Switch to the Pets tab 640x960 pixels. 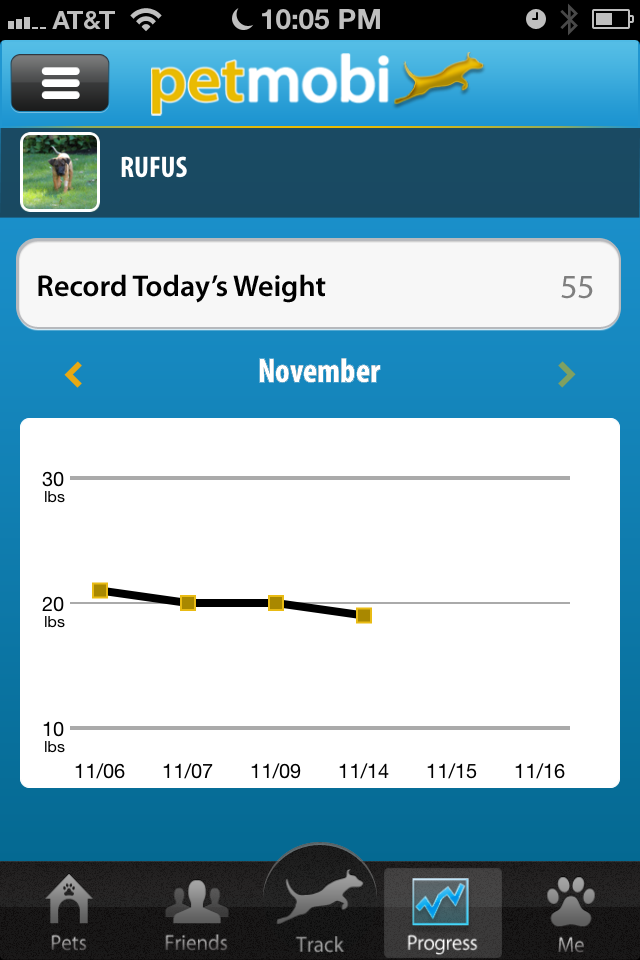(69, 911)
